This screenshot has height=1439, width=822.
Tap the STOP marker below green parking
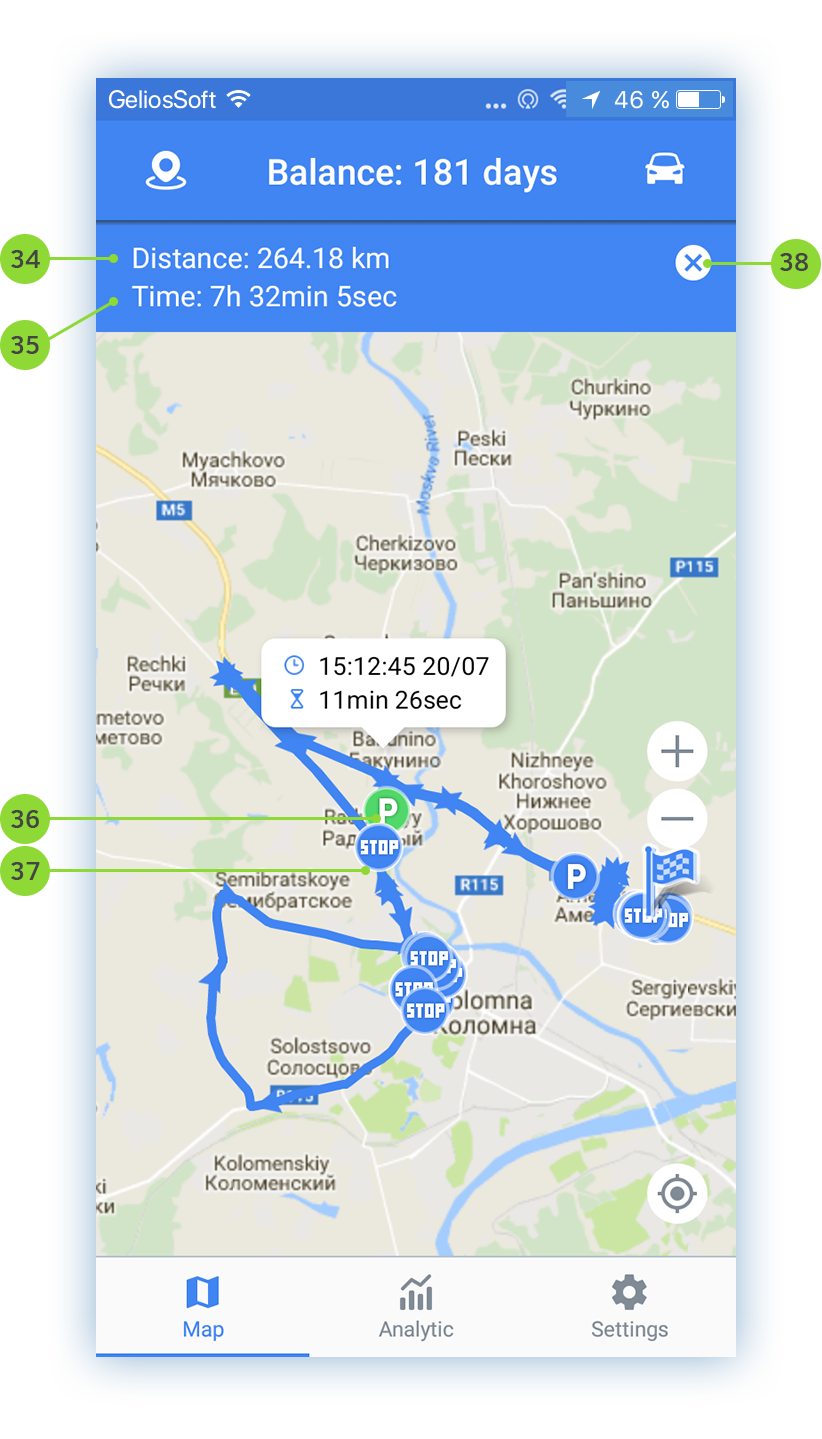click(379, 848)
